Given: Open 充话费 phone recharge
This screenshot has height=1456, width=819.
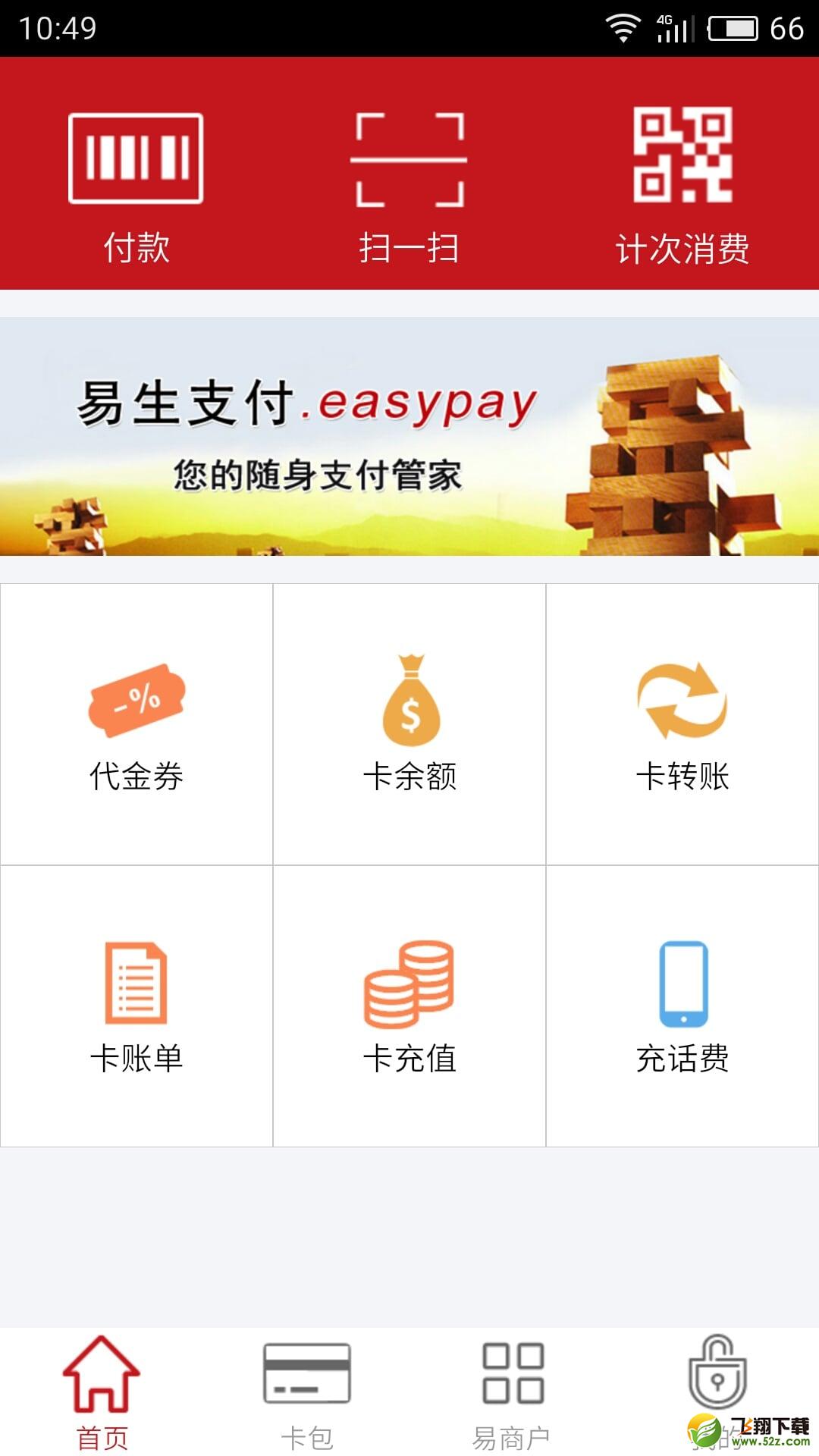Looking at the screenshot, I should tap(682, 1006).
